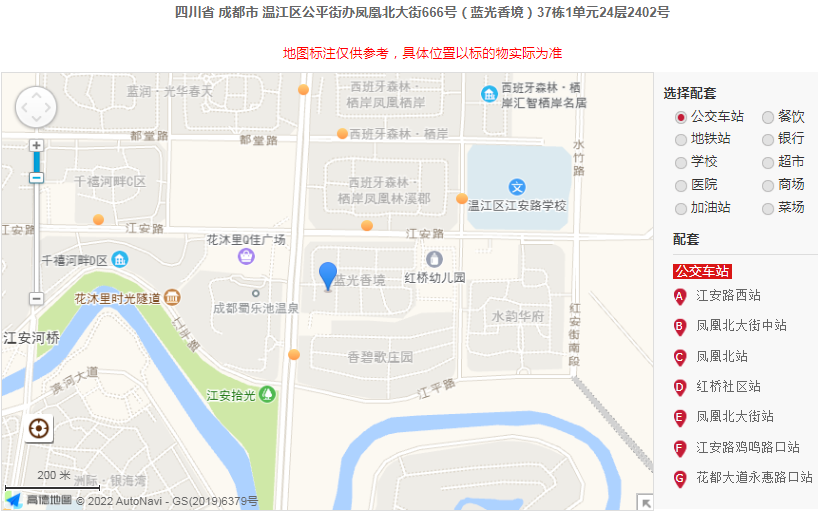Select the 银行 radio option
The width and height of the screenshot is (818, 513).
(x=768, y=140)
